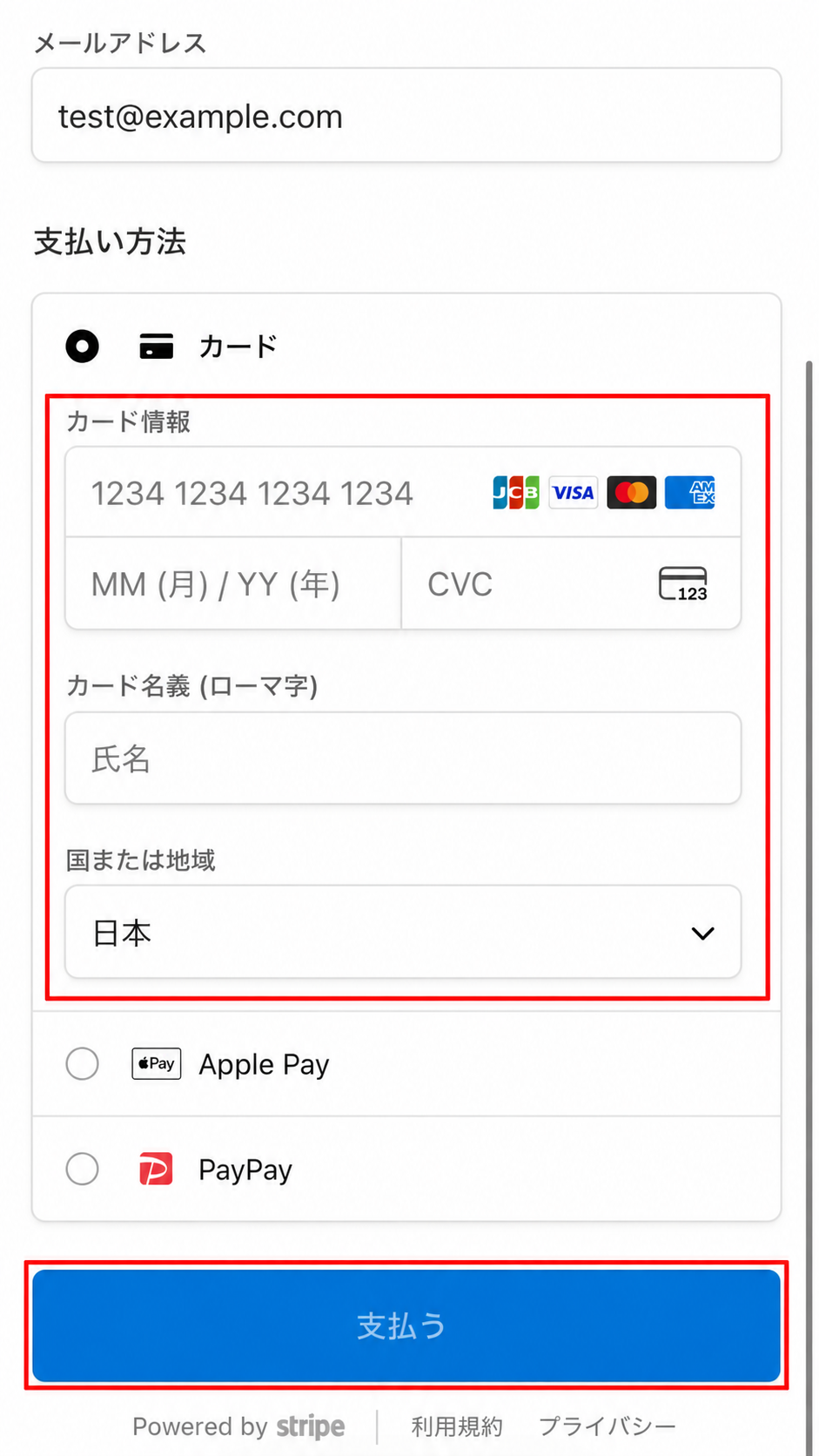Open the 利用規約 terms link
This screenshot has height=1456, width=819.
point(457,1426)
